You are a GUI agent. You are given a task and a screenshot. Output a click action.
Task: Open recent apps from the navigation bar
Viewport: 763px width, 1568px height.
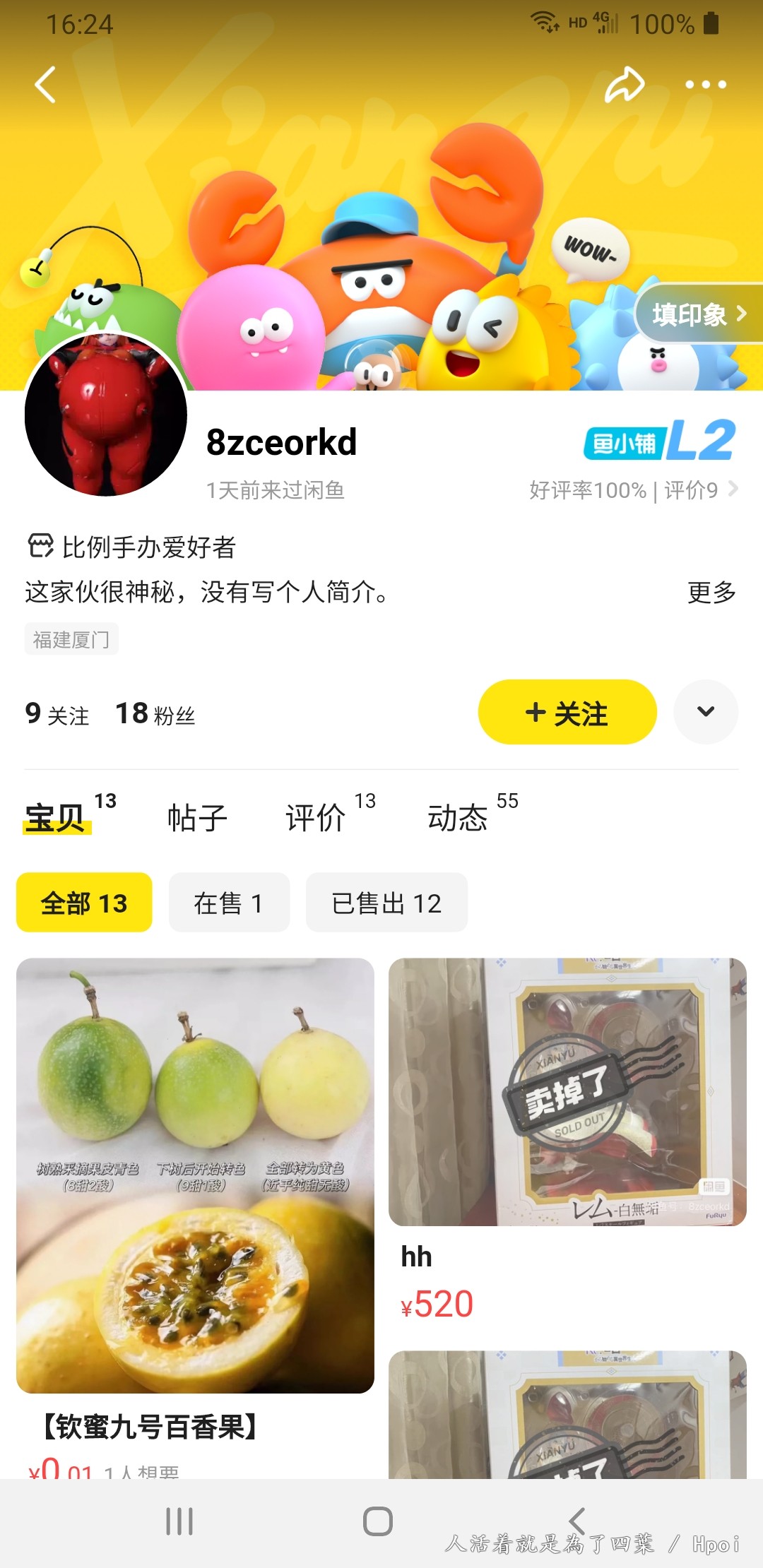click(179, 1521)
